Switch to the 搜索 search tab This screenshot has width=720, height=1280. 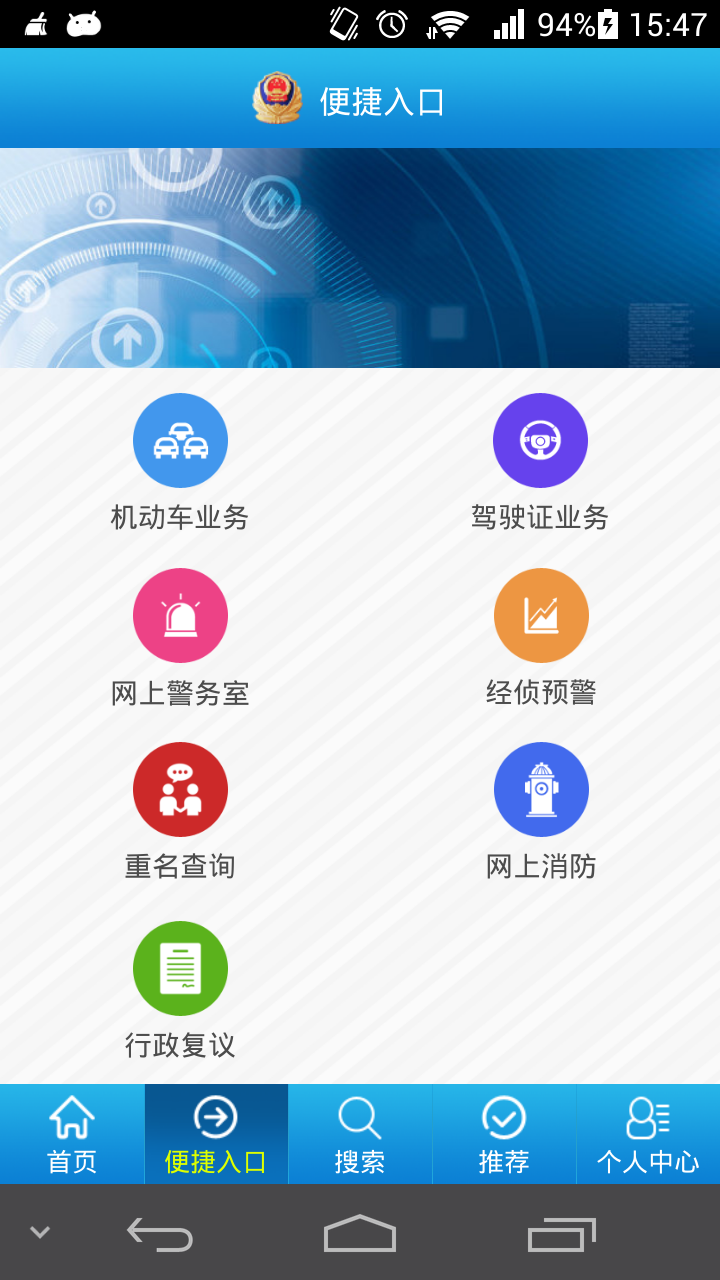360,1134
